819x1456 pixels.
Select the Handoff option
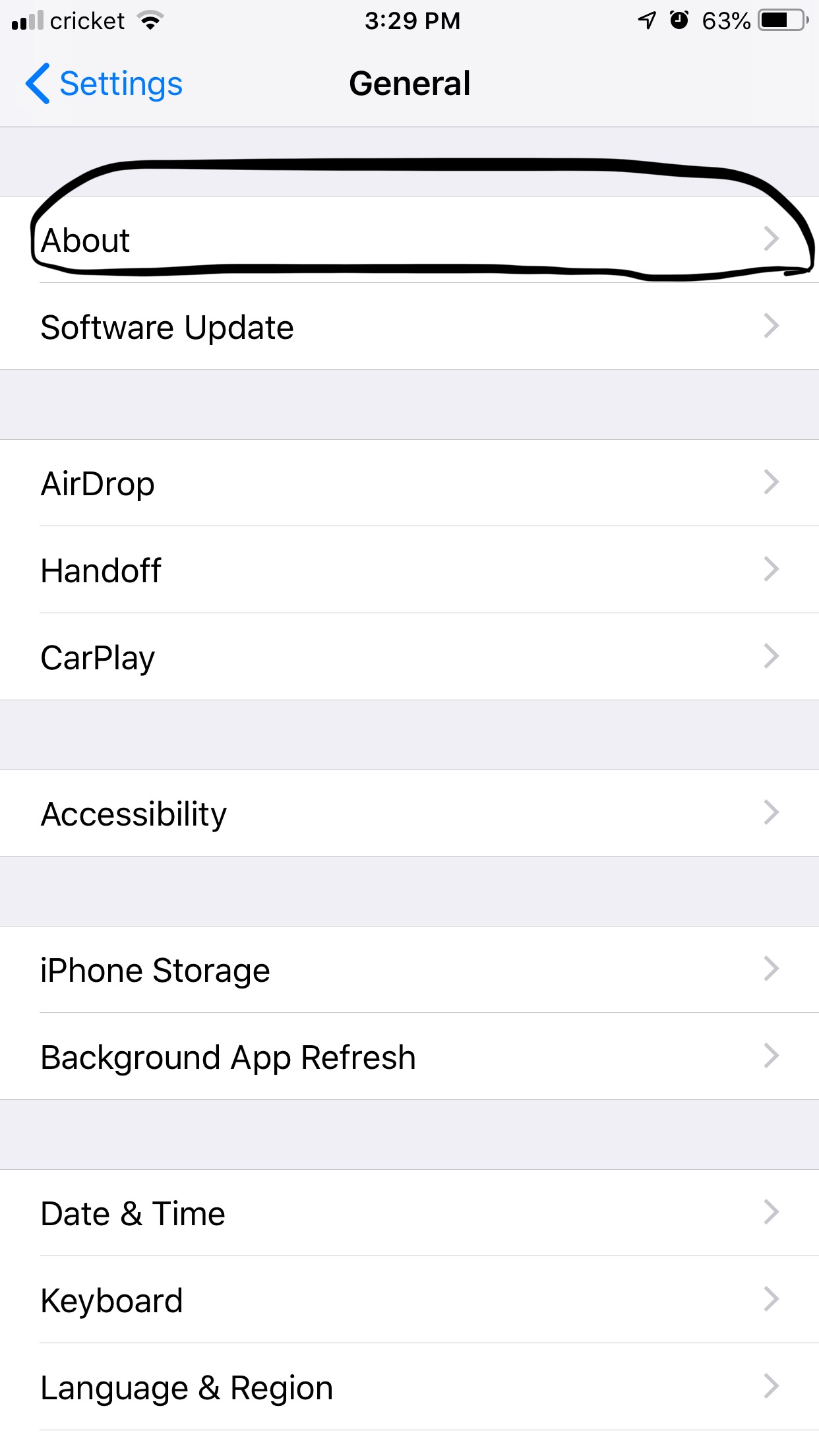[409, 570]
